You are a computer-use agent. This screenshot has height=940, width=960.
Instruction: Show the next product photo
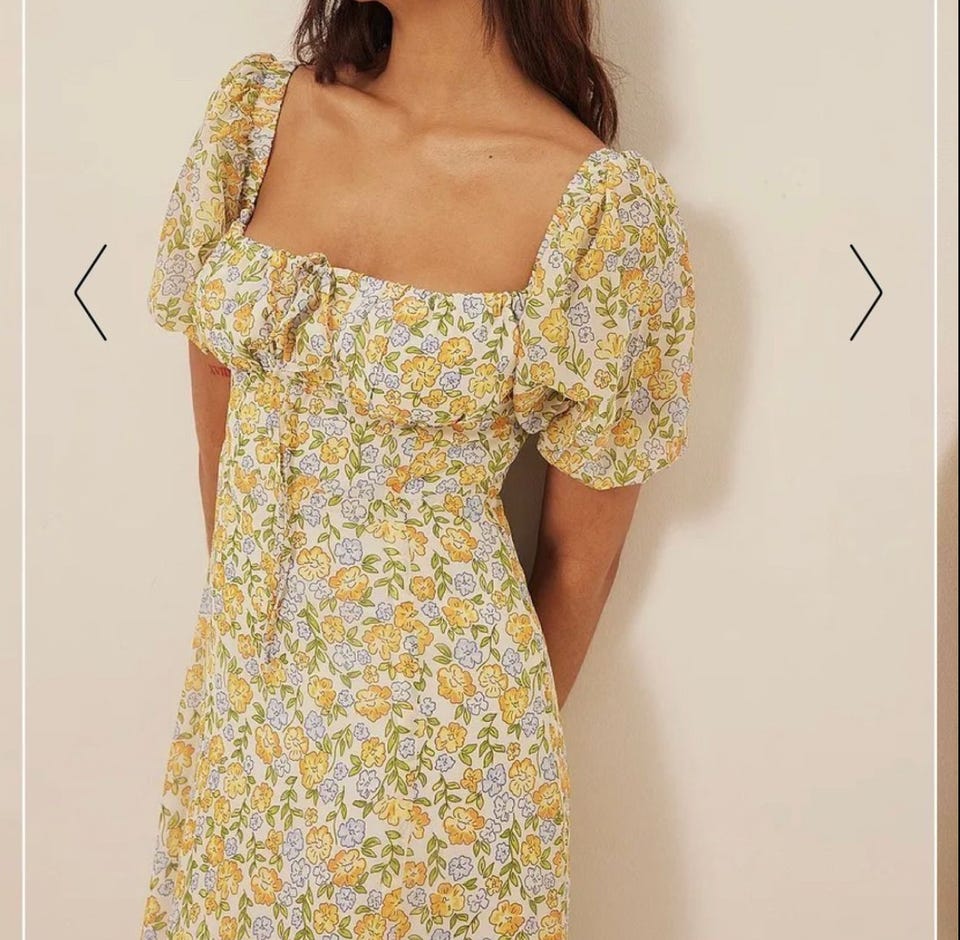[866, 293]
